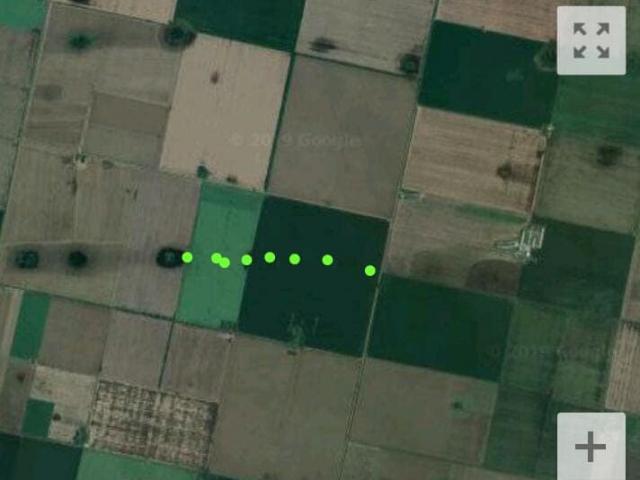Zoom in on the map

coord(591,446)
